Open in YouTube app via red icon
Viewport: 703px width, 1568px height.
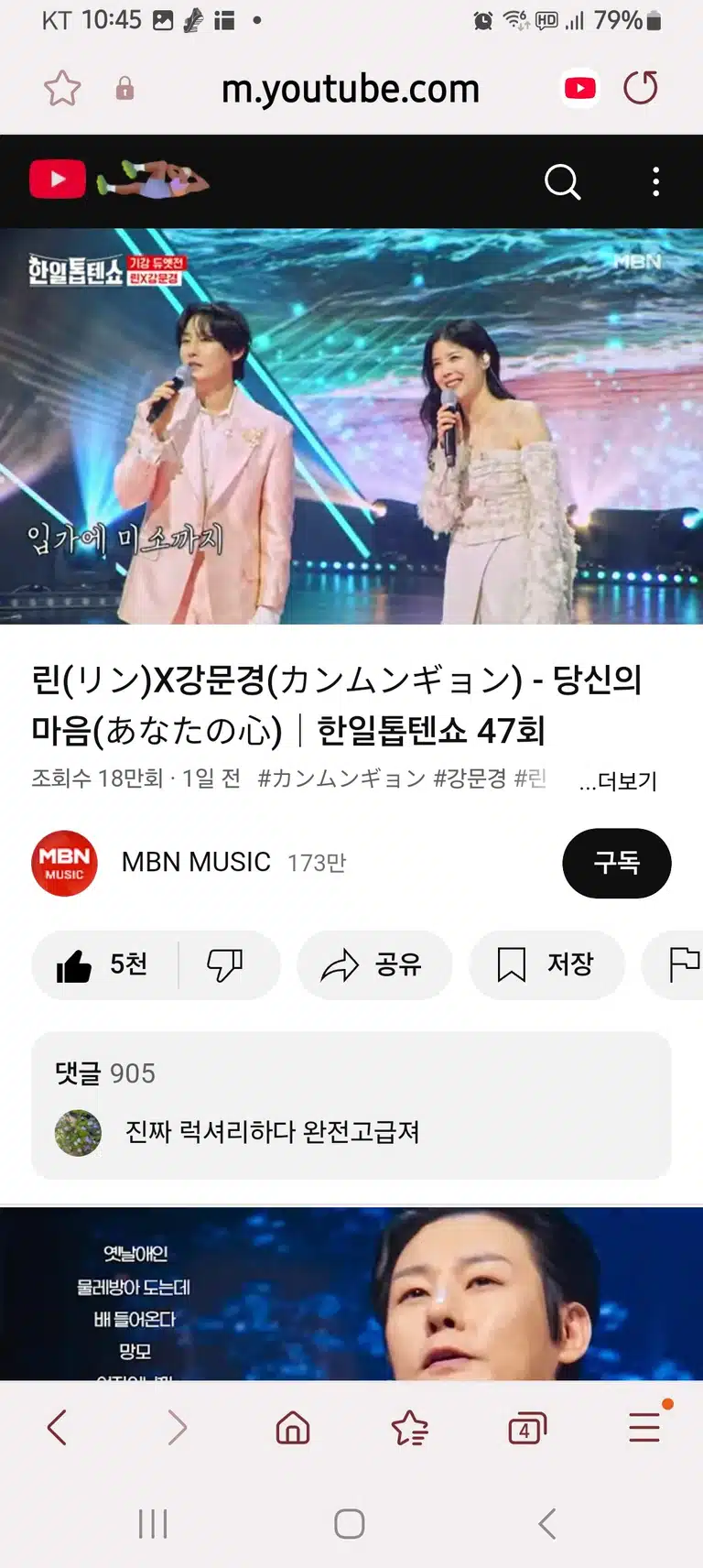point(580,88)
